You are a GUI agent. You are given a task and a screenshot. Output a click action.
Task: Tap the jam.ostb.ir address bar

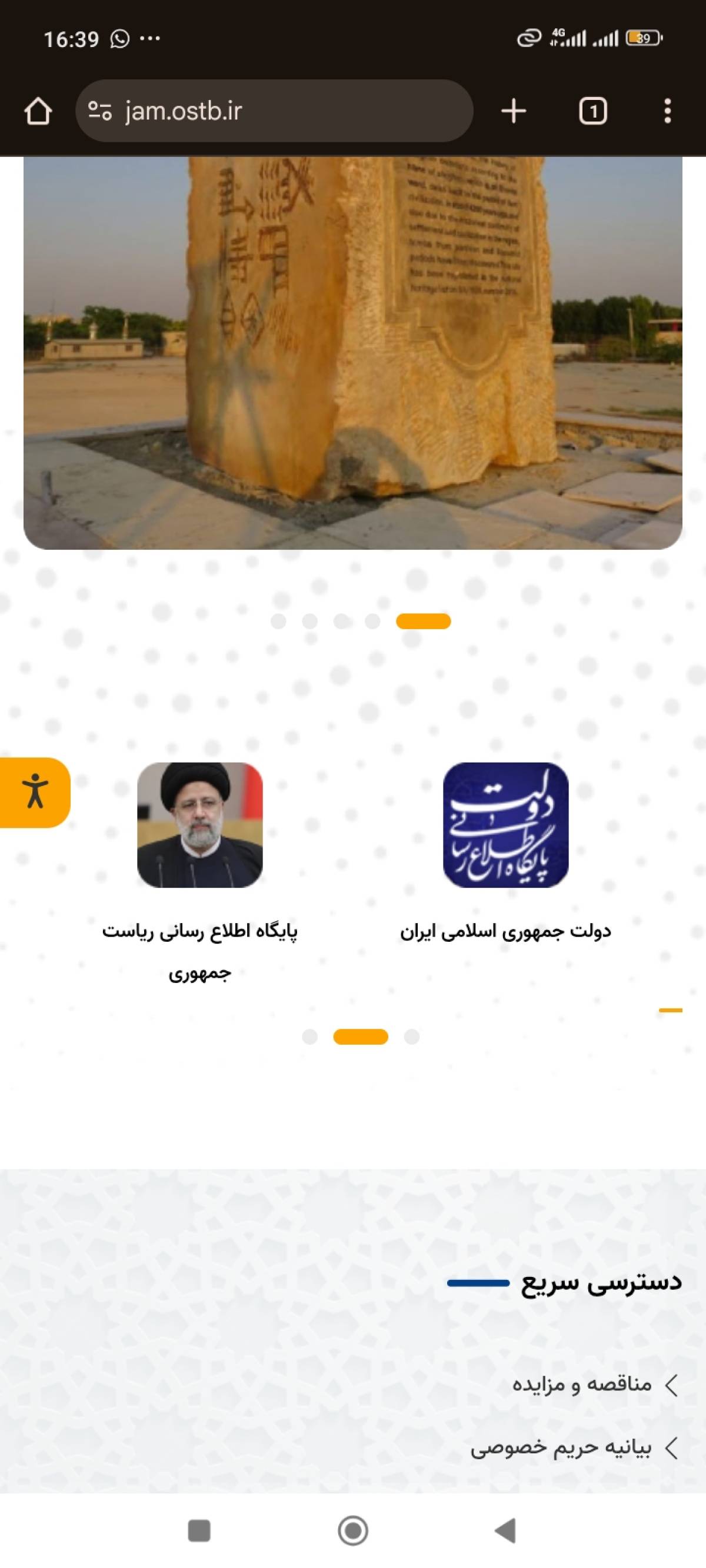[274, 111]
